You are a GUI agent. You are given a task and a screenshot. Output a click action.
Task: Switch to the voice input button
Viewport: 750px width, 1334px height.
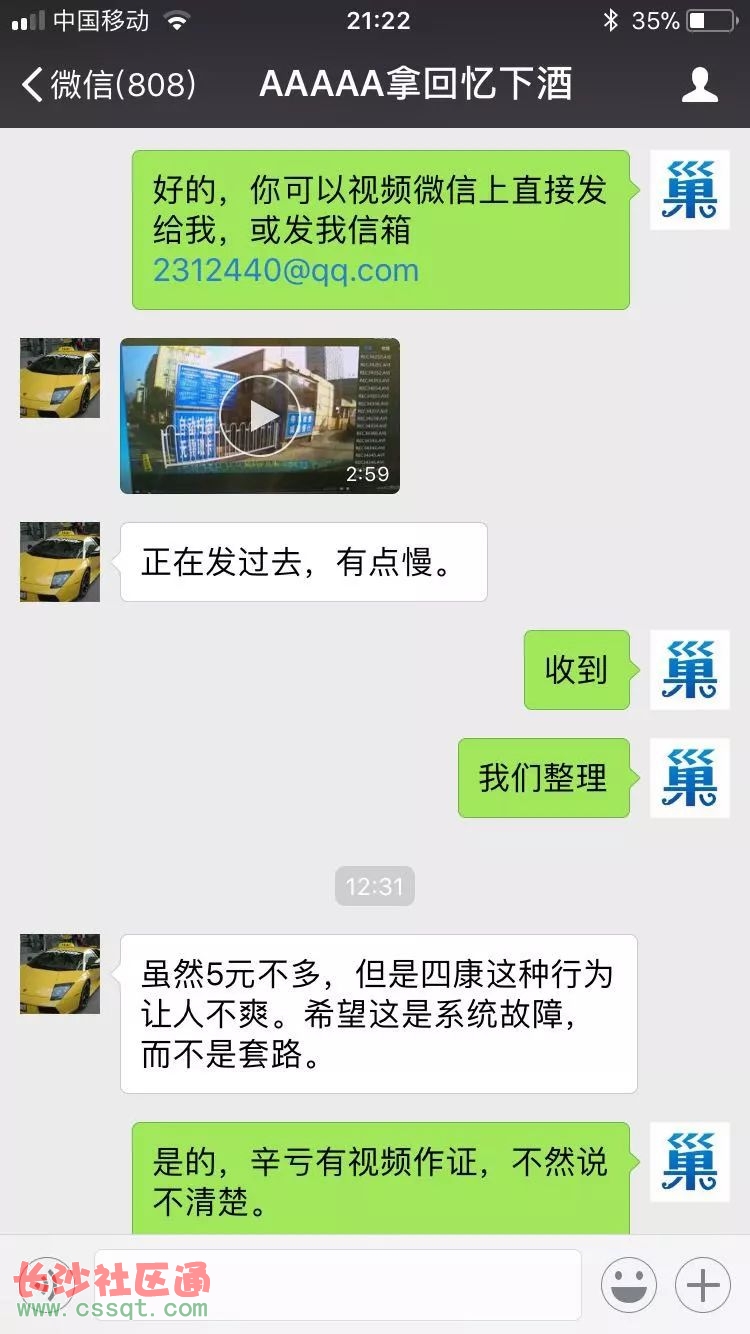click(46, 1285)
